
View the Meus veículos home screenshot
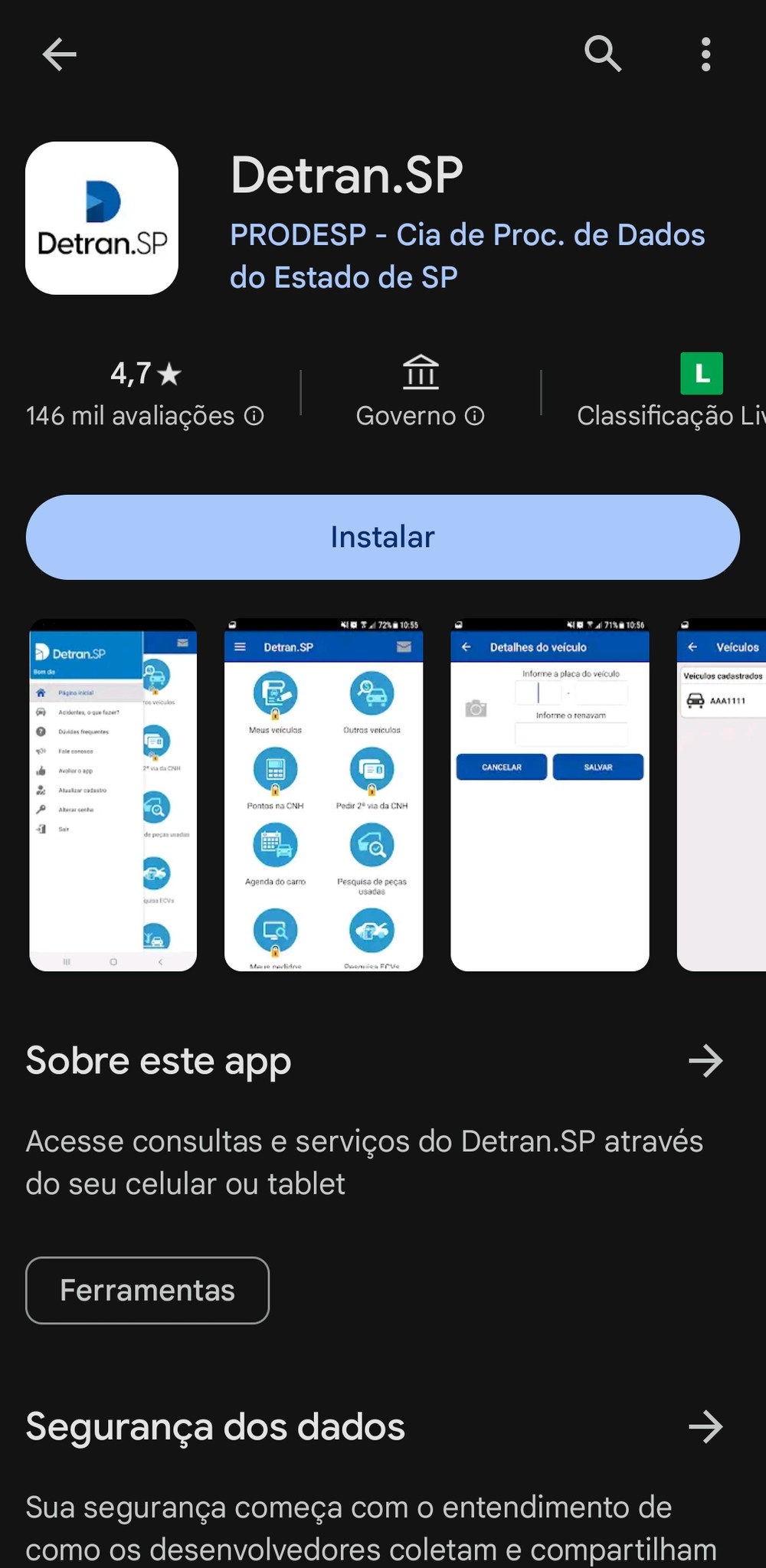click(323, 794)
